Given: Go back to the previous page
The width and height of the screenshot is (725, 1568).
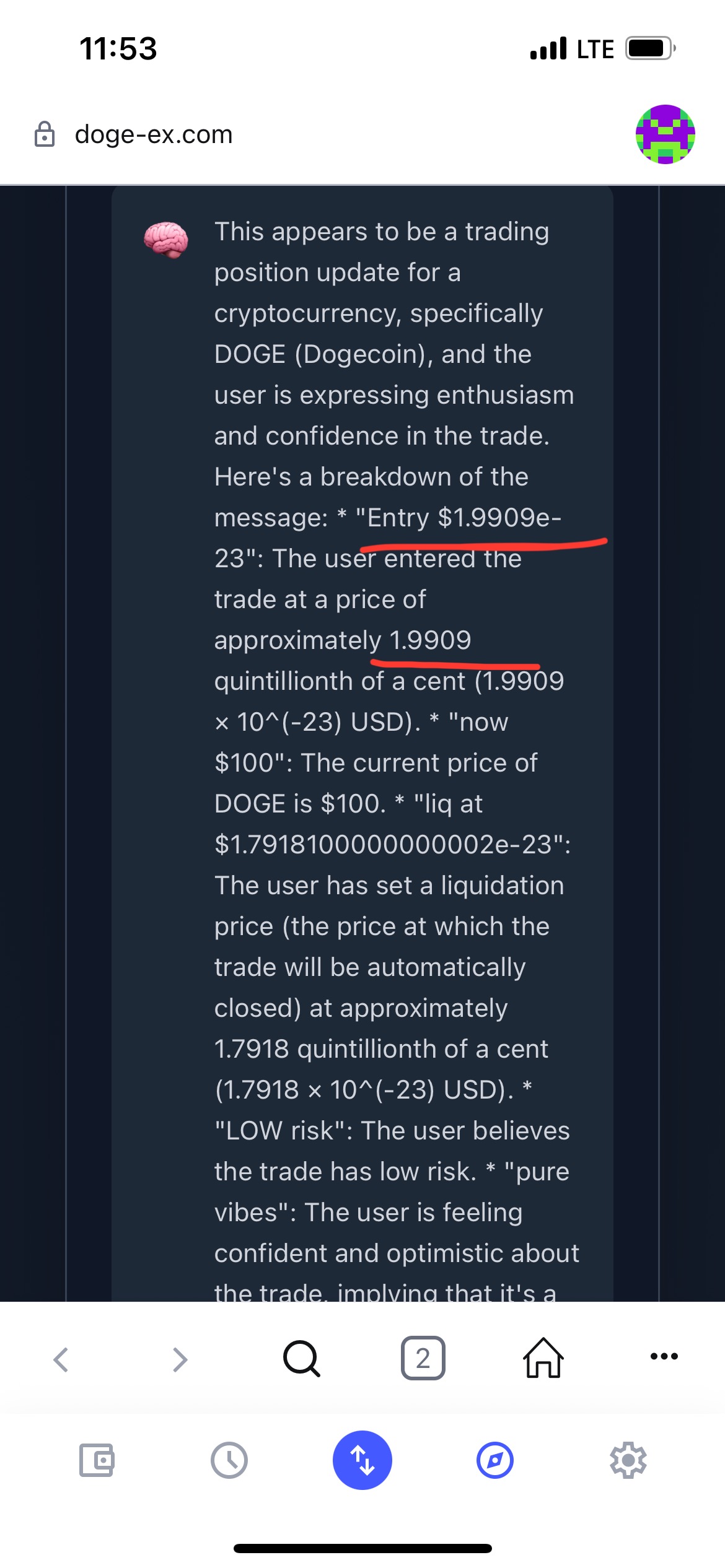Looking at the screenshot, I should (61, 1359).
